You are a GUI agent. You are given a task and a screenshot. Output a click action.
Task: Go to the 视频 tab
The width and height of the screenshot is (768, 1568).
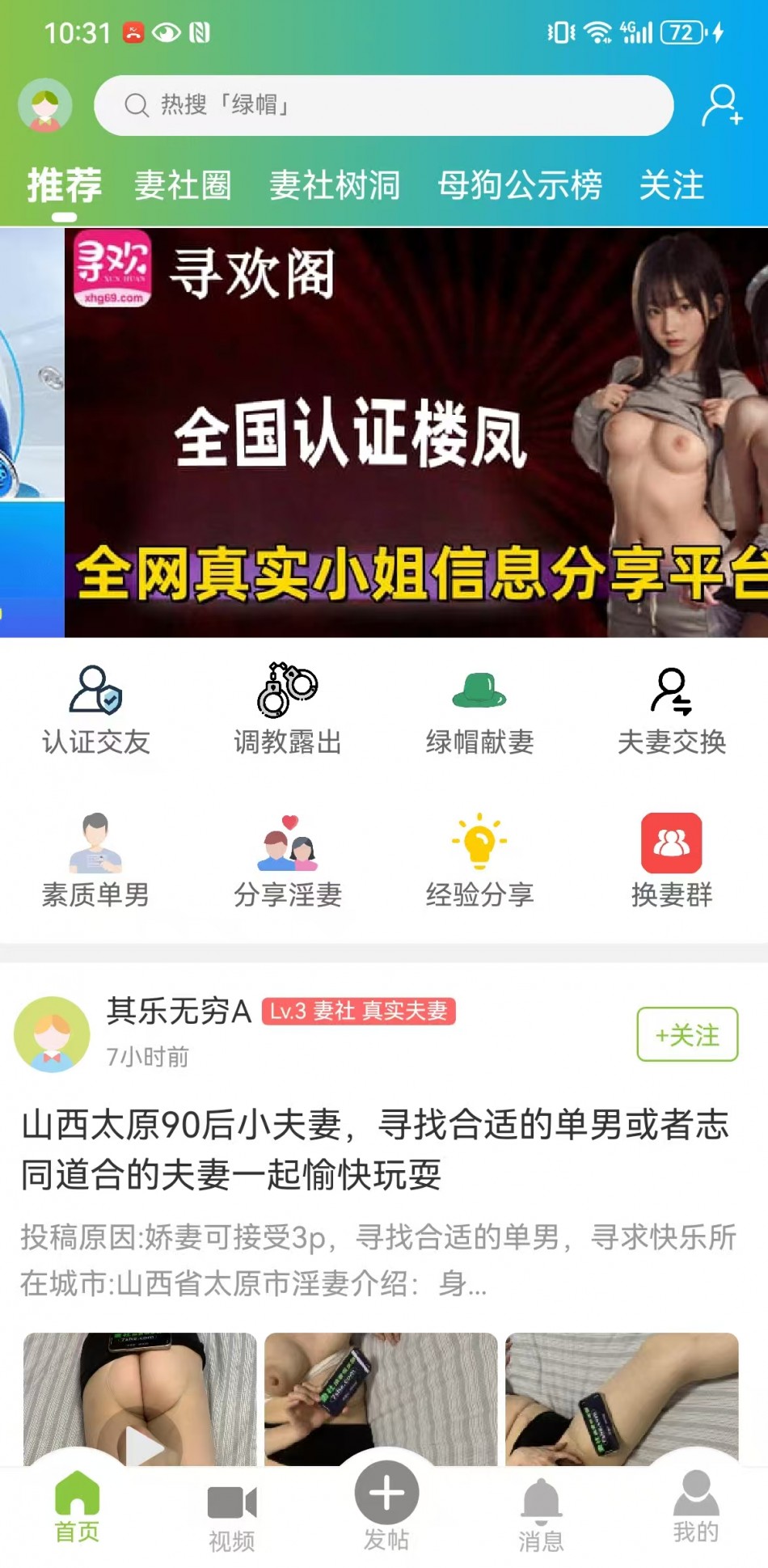[x=232, y=1517]
